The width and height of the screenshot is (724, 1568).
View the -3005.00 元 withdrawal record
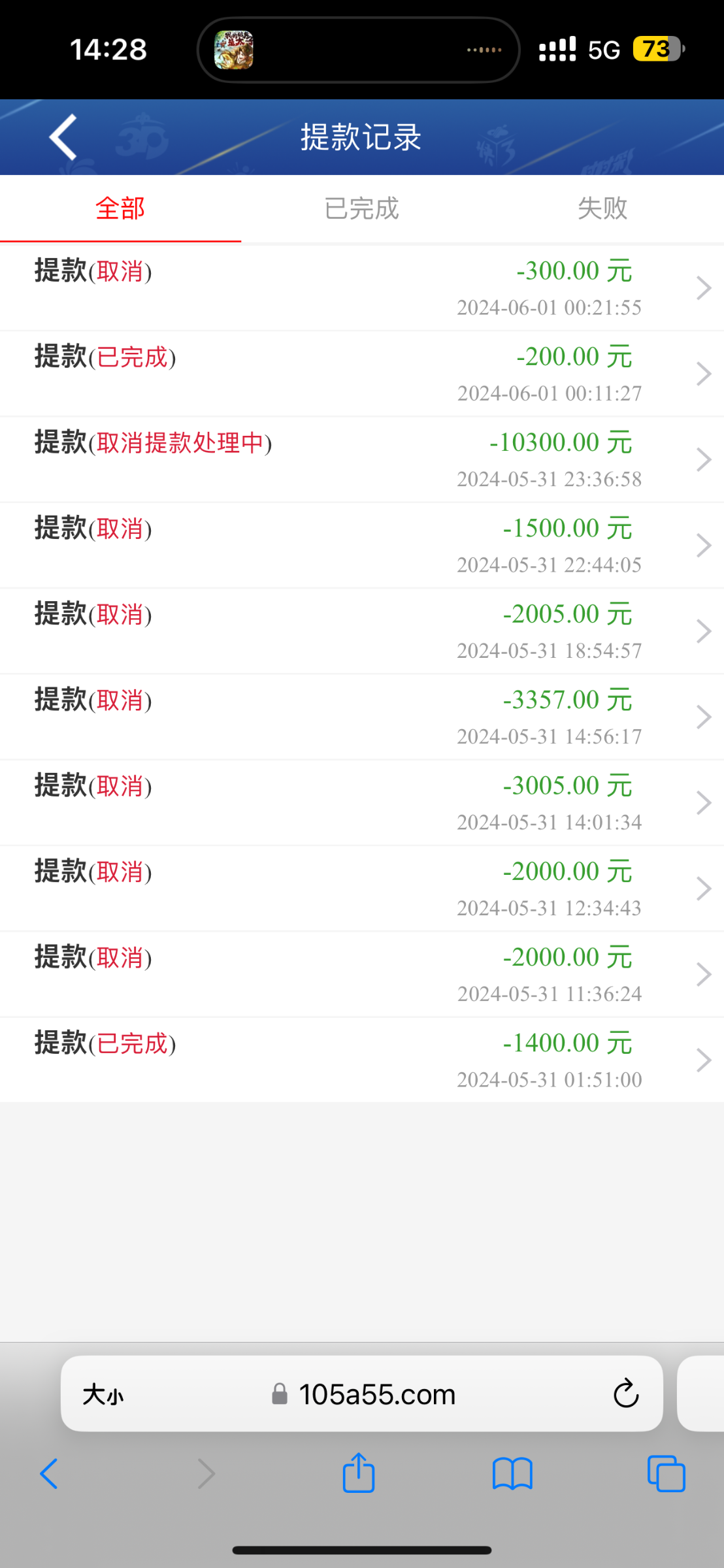click(361, 803)
